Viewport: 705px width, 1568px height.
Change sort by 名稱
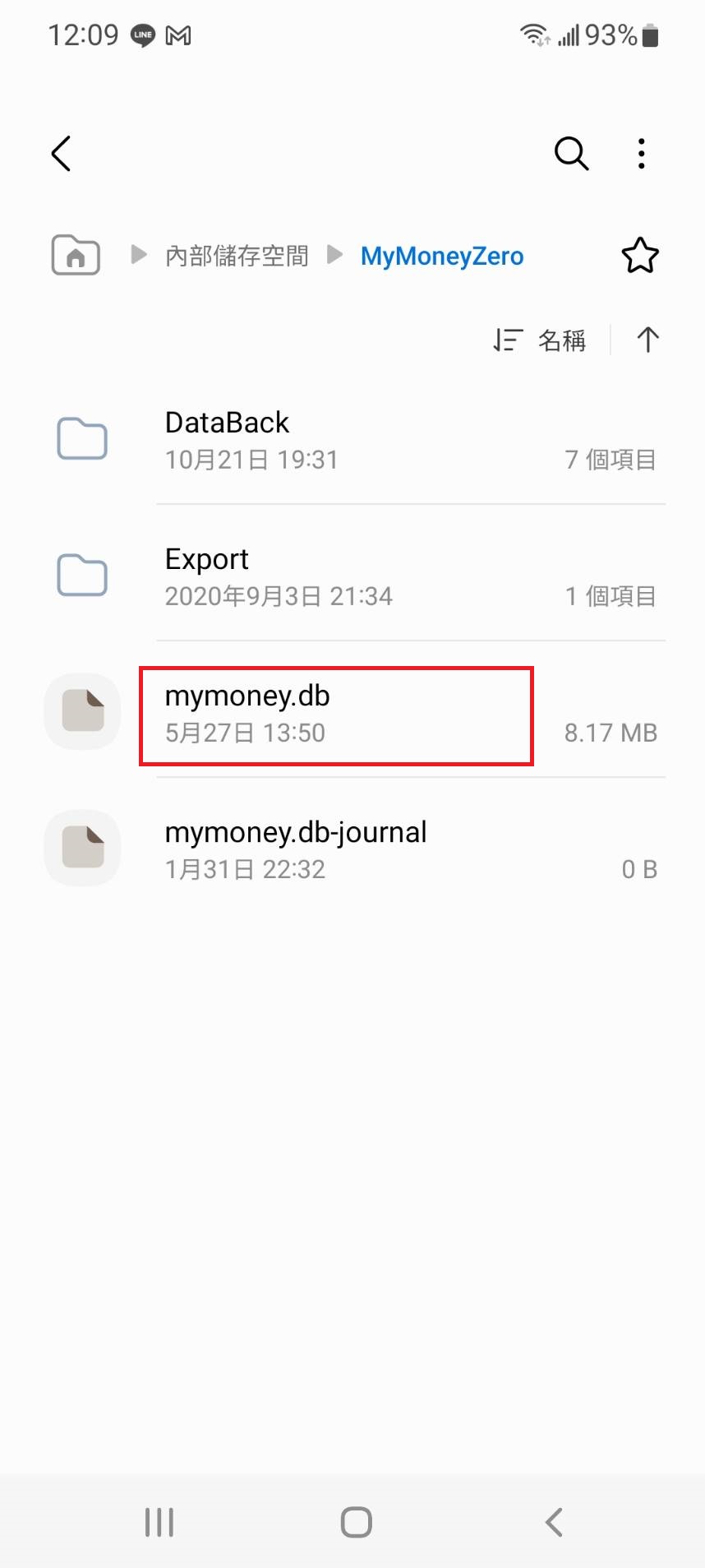coord(541,340)
